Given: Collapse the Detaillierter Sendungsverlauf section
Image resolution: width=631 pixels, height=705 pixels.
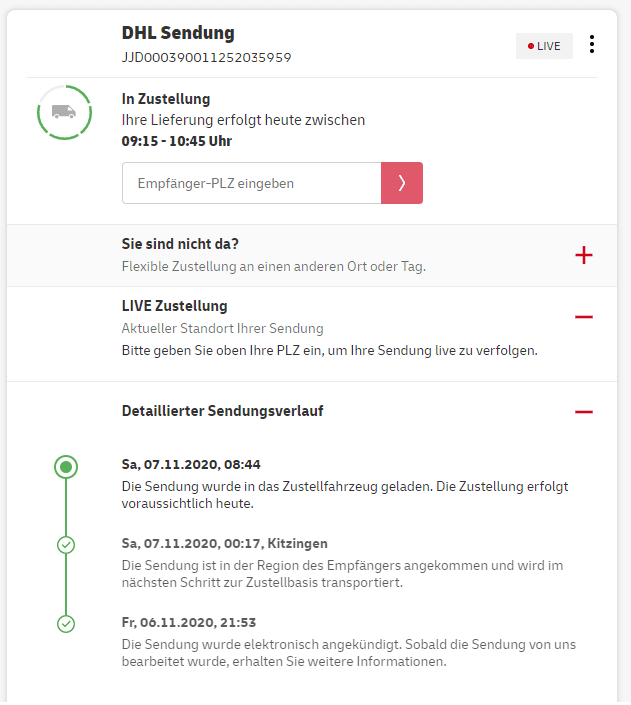Looking at the screenshot, I should point(584,412).
